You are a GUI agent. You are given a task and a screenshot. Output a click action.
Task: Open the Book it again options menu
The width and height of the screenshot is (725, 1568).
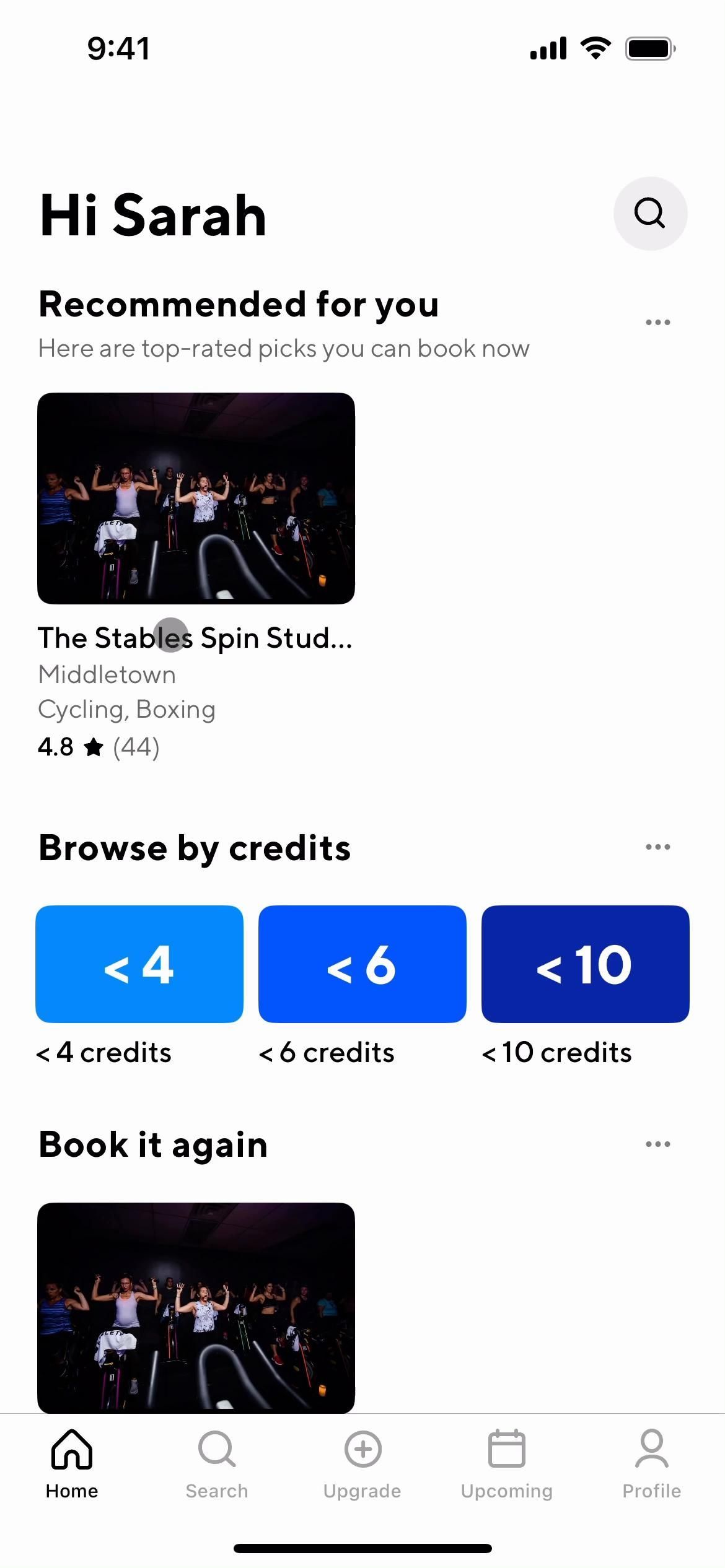(x=657, y=1144)
